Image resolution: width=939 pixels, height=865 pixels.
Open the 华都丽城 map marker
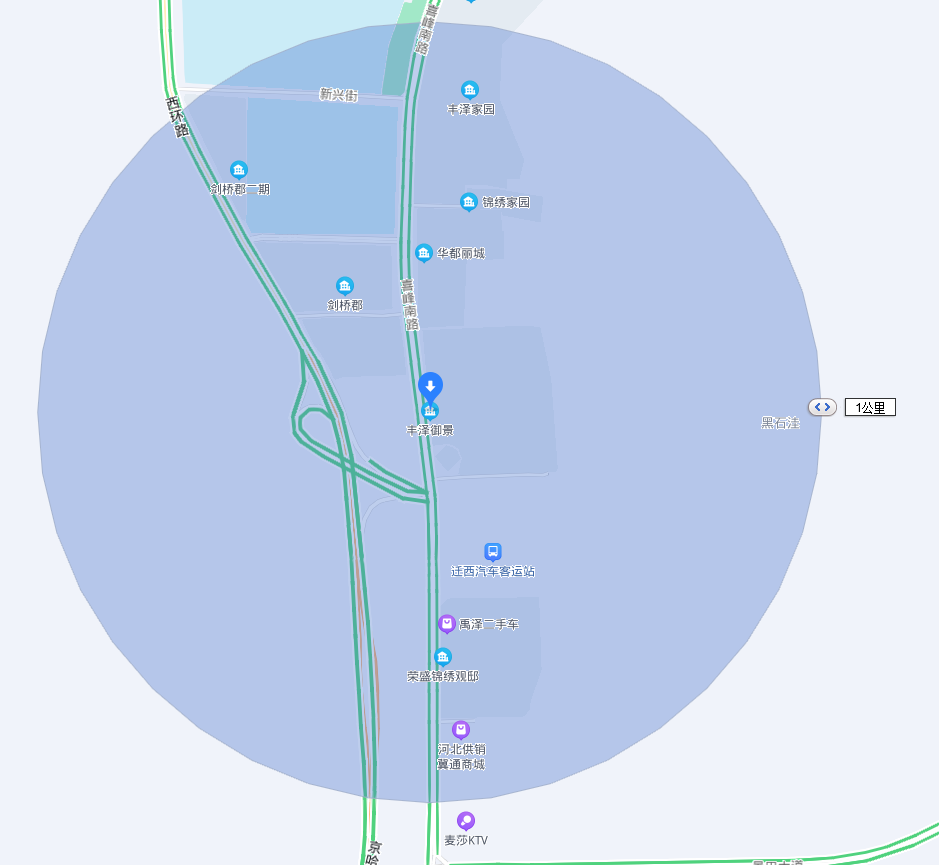click(x=424, y=253)
